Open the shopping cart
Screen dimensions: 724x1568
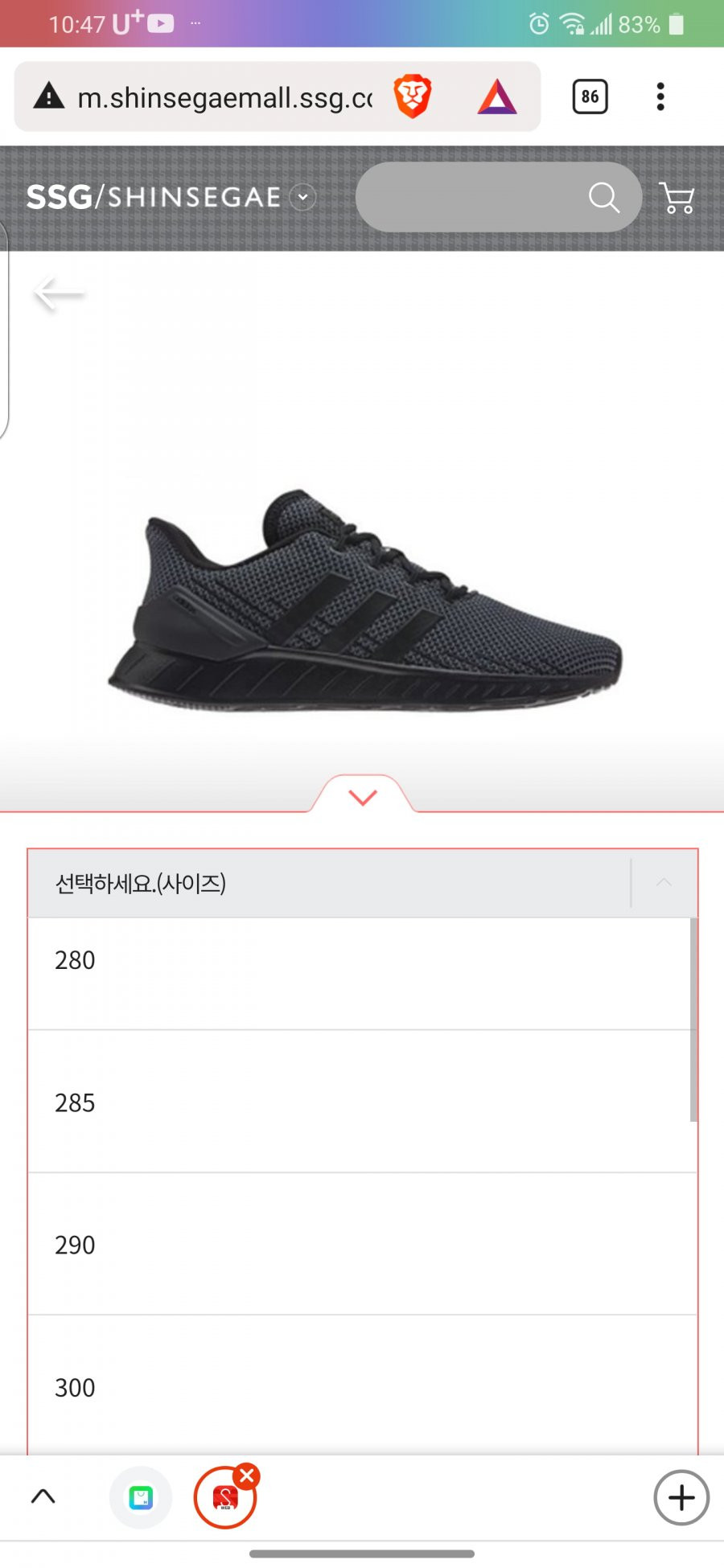(x=677, y=197)
